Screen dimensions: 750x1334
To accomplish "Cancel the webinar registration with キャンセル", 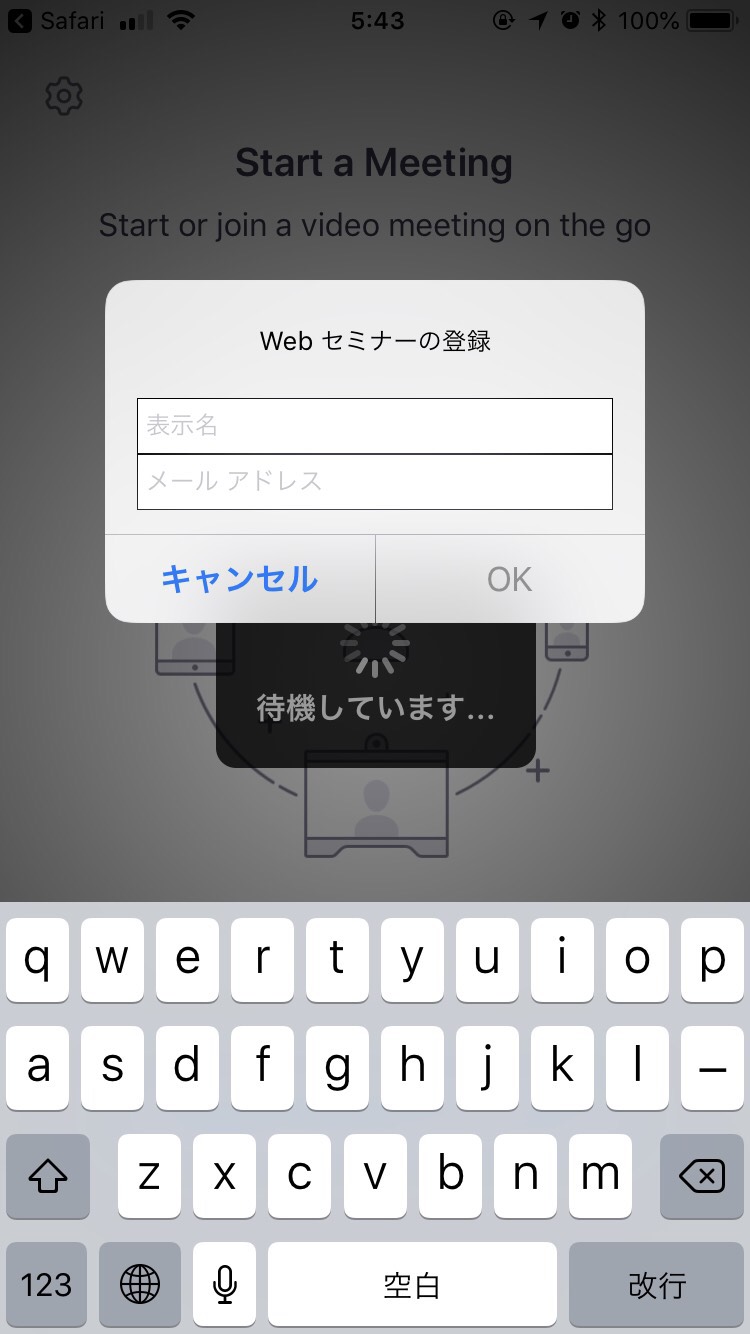I will [x=240, y=579].
